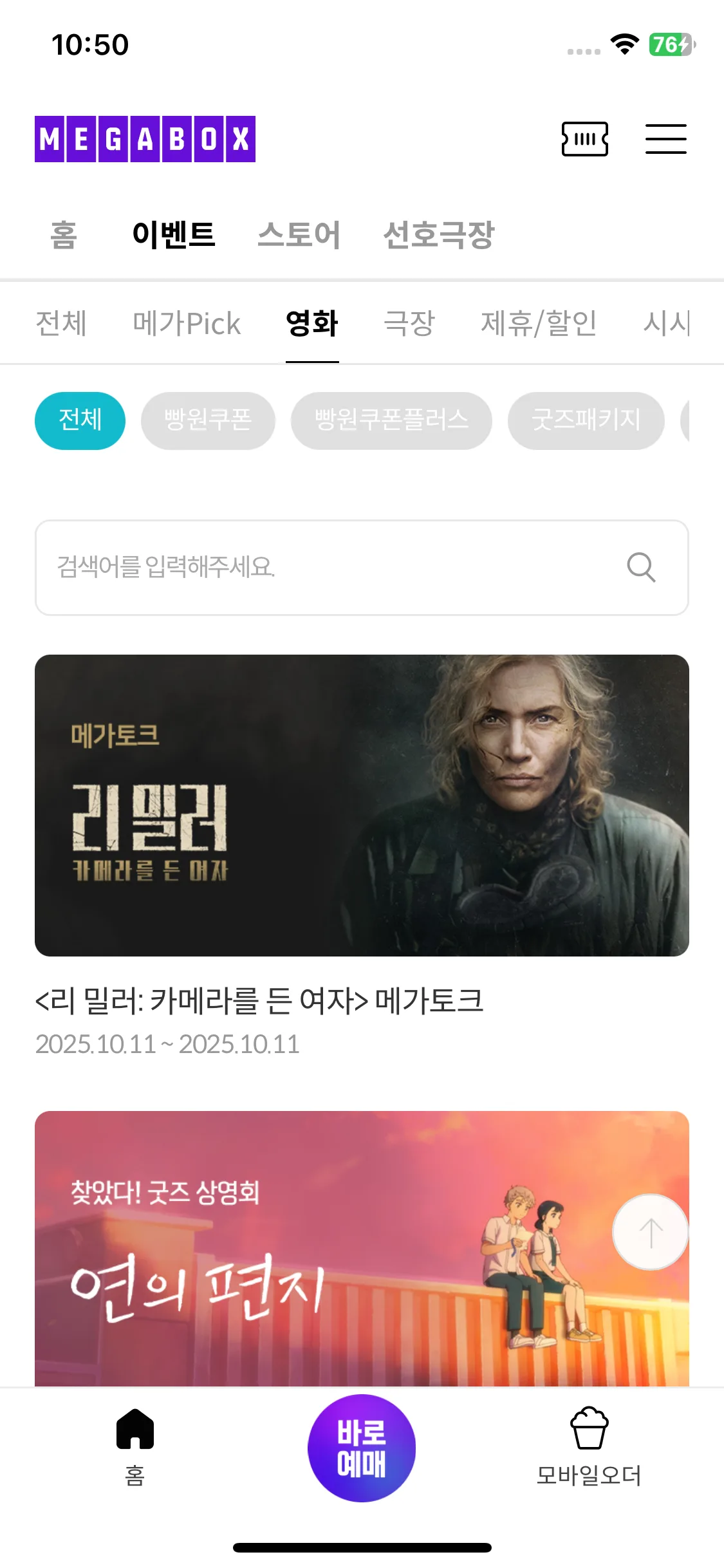Filter by 빵원쿠폰 chip
This screenshot has height=1568, width=724.
pyautogui.click(x=208, y=420)
